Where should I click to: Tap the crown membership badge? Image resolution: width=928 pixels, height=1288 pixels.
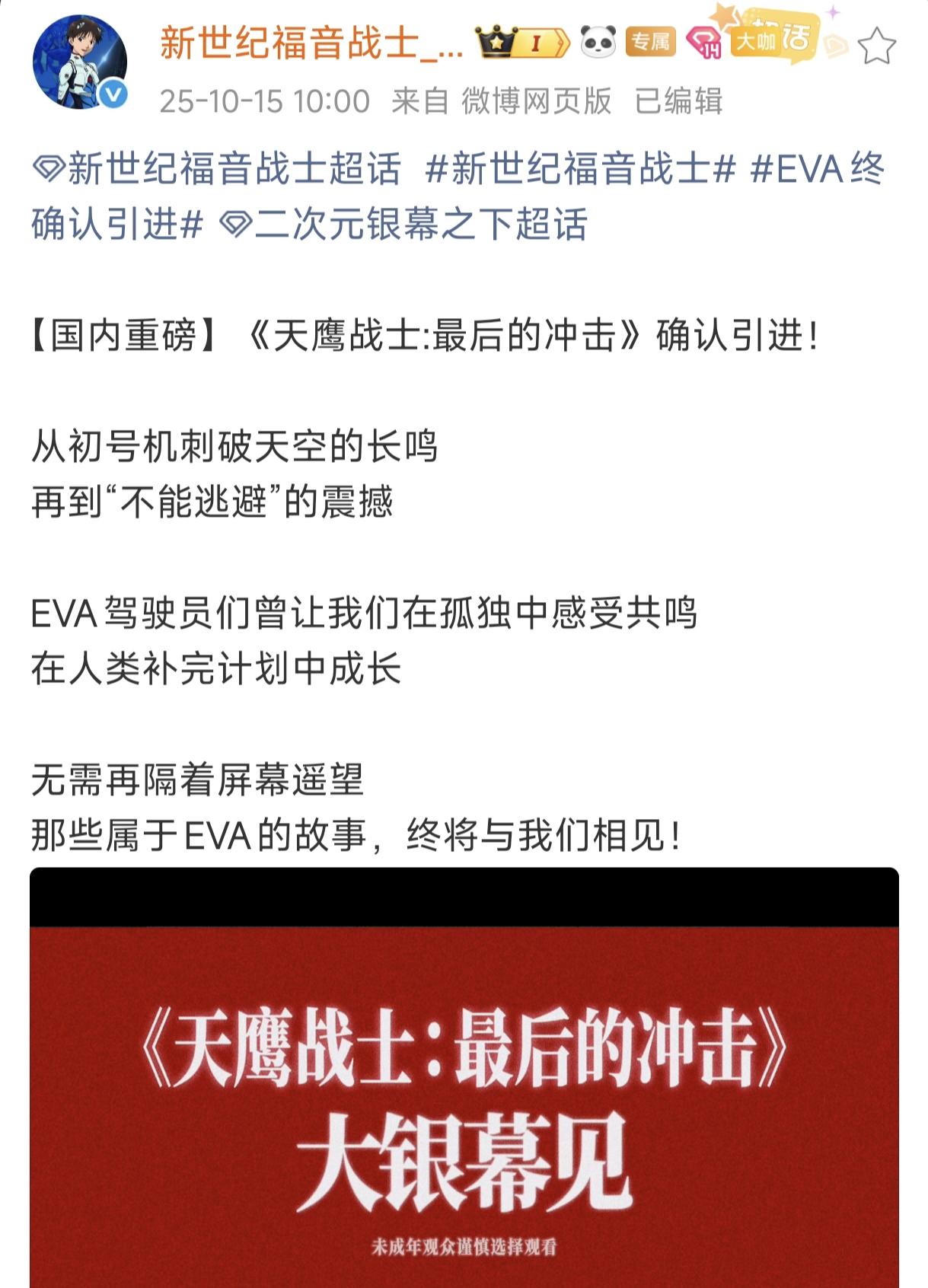point(521,43)
